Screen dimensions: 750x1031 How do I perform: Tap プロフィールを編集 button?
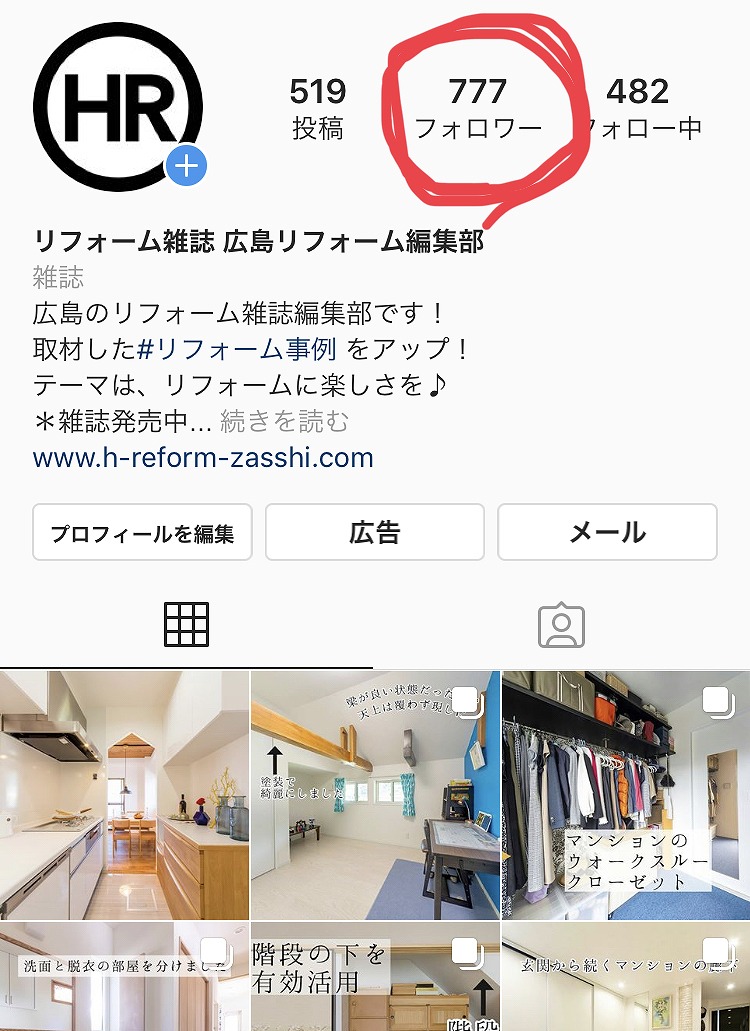coord(142,532)
